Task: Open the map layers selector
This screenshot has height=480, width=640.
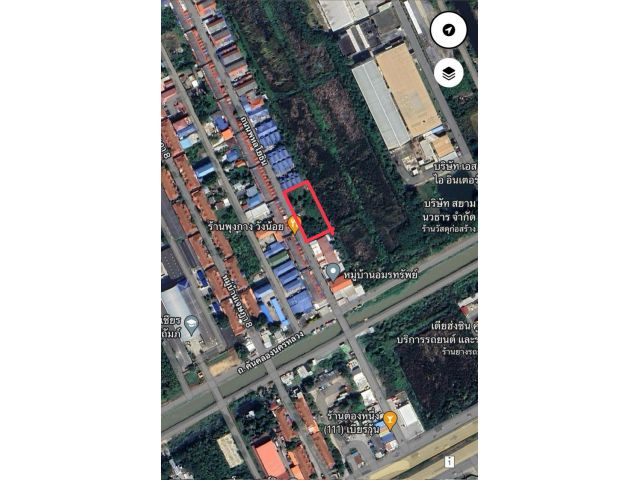Action: coord(448,72)
